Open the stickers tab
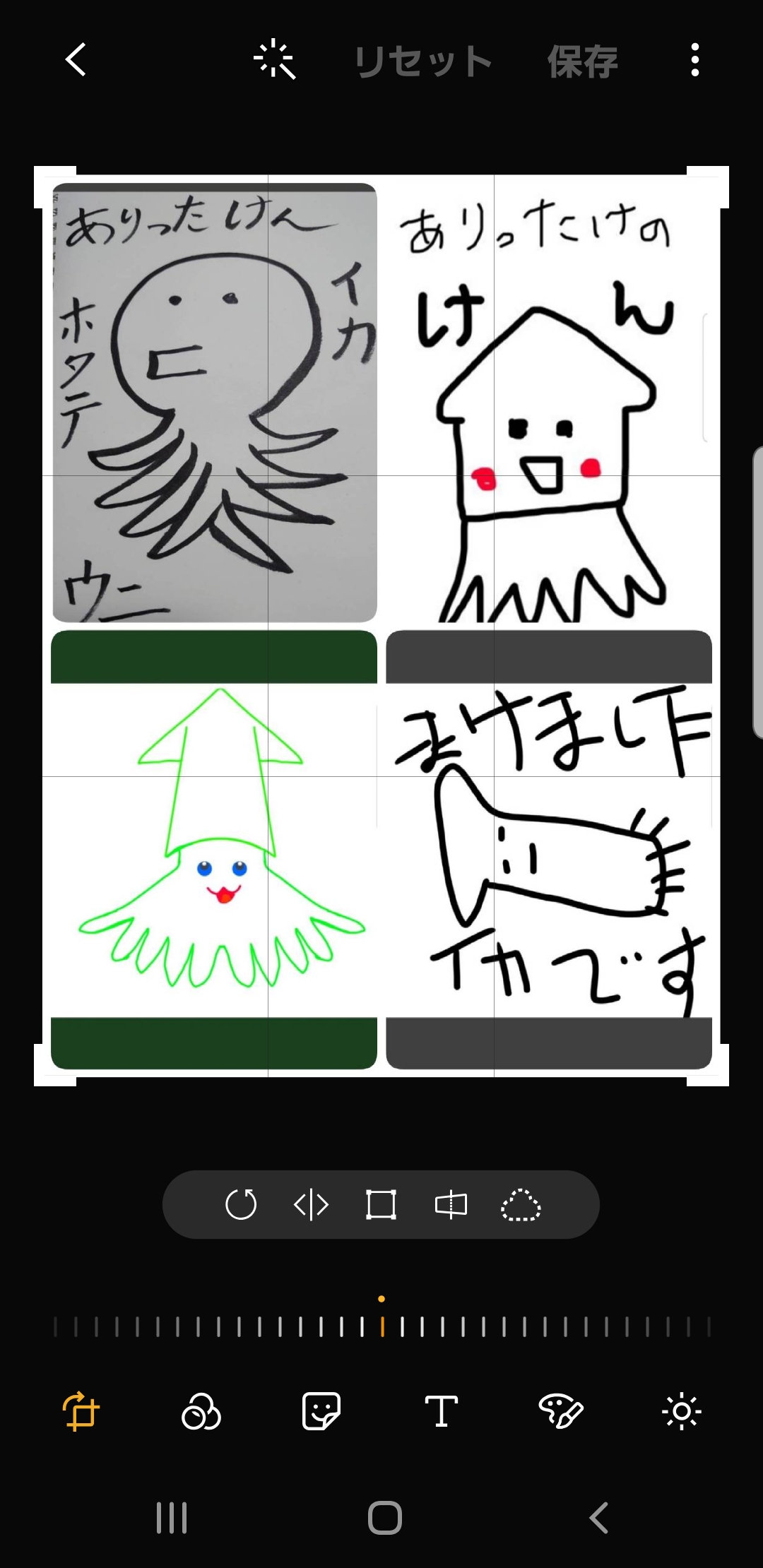The height and width of the screenshot is (1568, 763). click(x=321, y=1411)
